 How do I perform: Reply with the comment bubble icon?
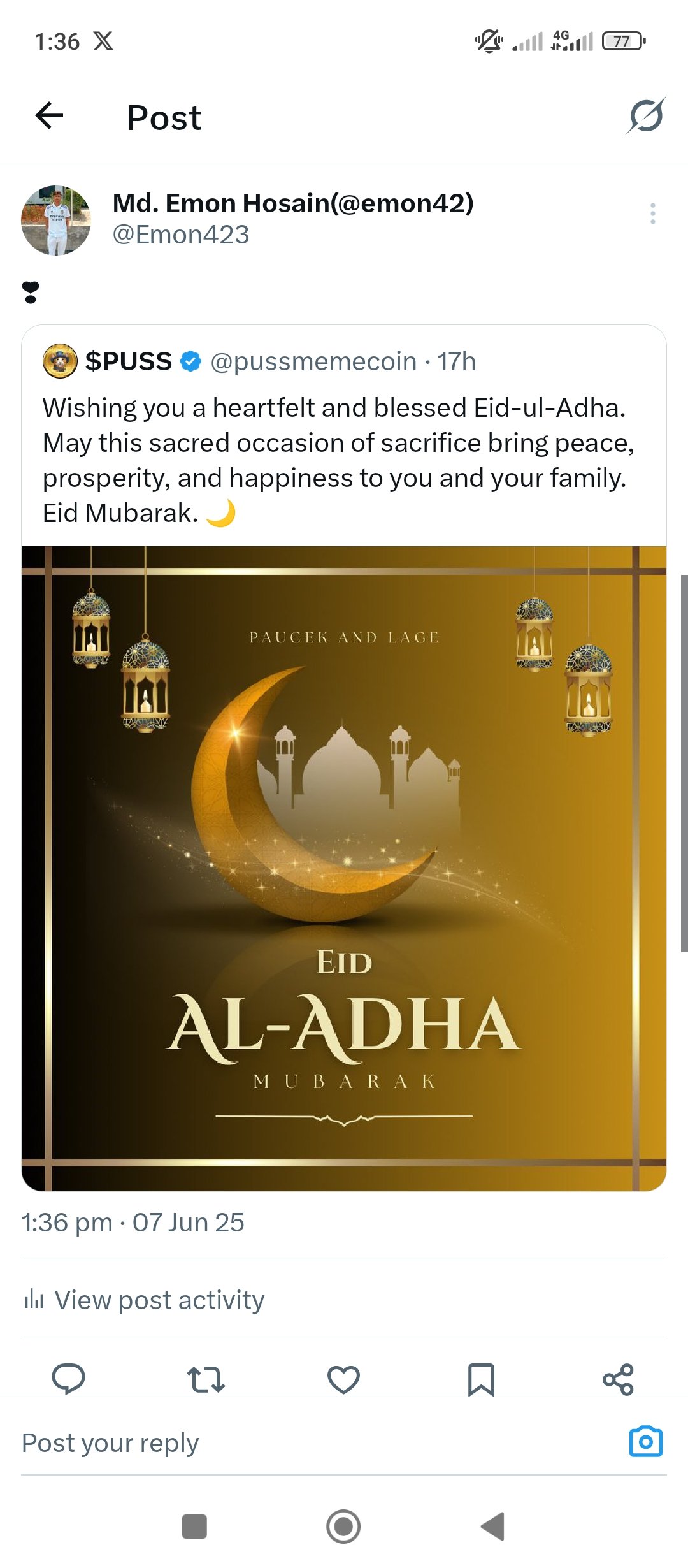(68, 1379)
